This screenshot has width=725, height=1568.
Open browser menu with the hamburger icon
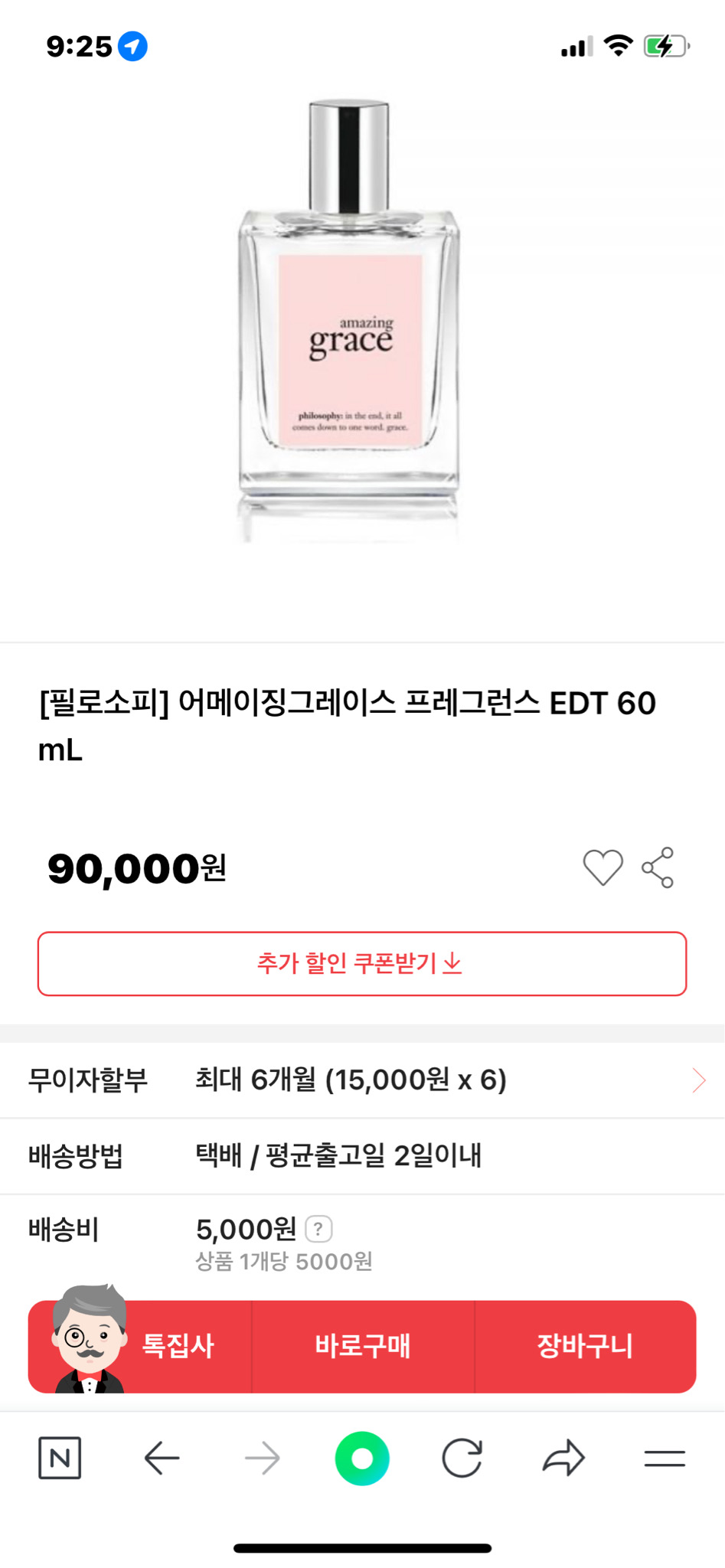point(665,1458)
